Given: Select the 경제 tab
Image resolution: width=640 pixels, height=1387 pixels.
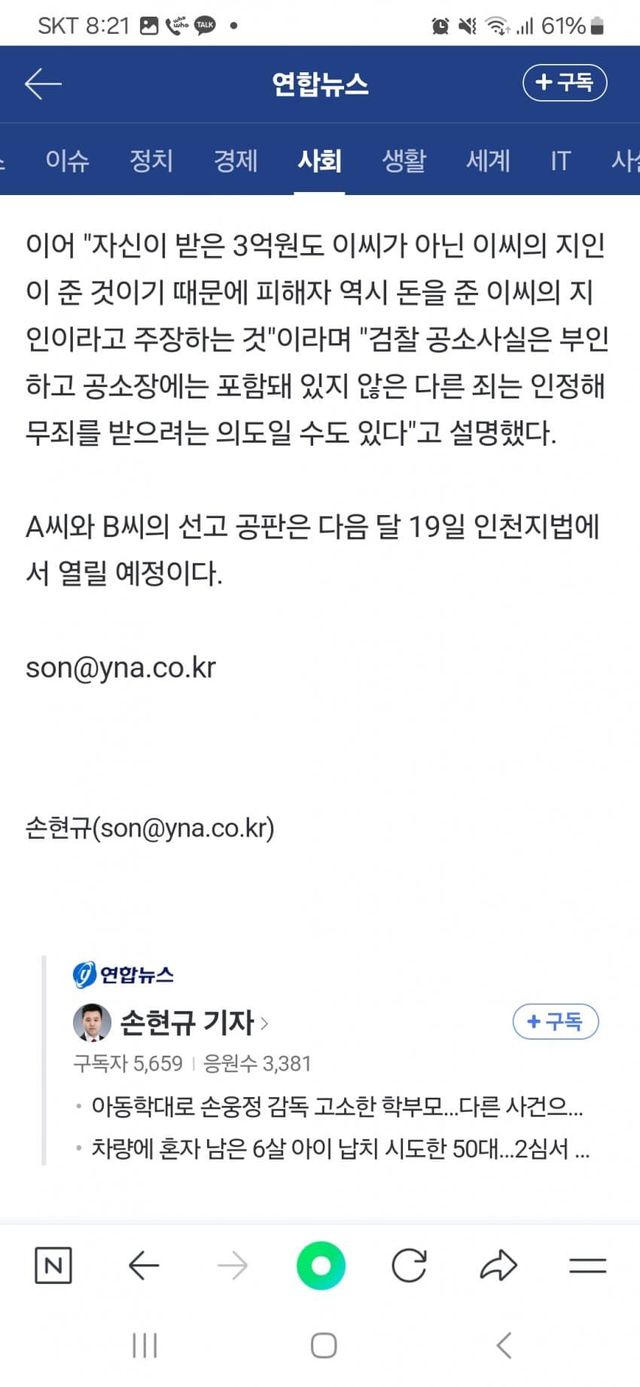Looking at the screenshot, I should point(235,160).
